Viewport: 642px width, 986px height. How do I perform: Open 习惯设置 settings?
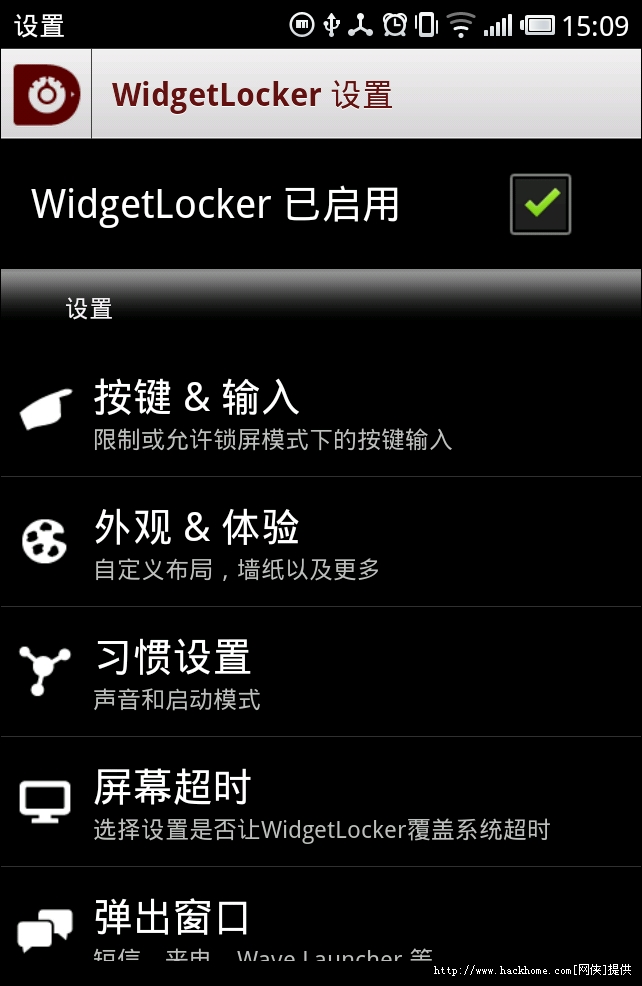(x=320, y=672)
